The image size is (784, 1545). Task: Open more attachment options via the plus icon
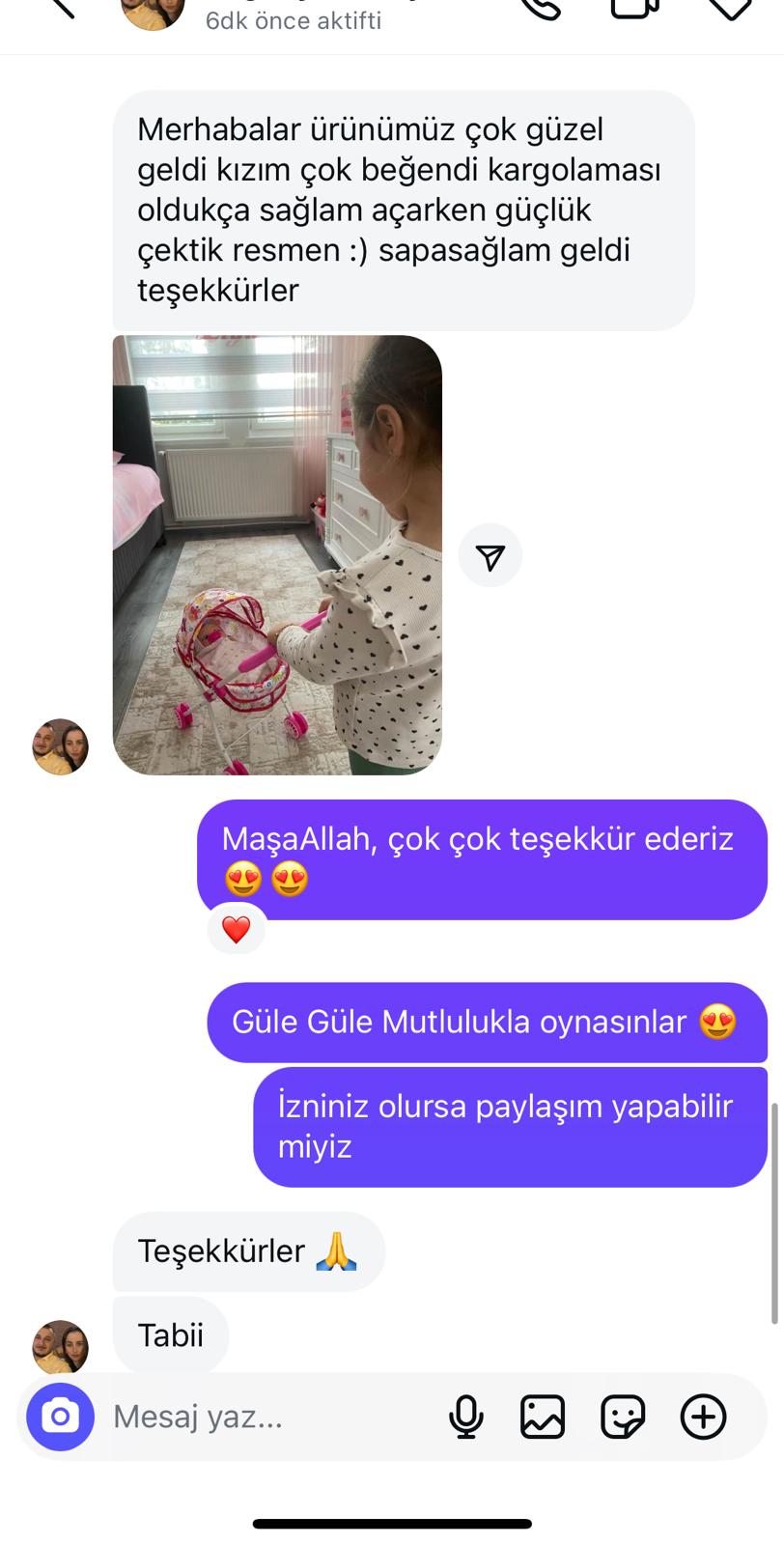point(703,1417)
